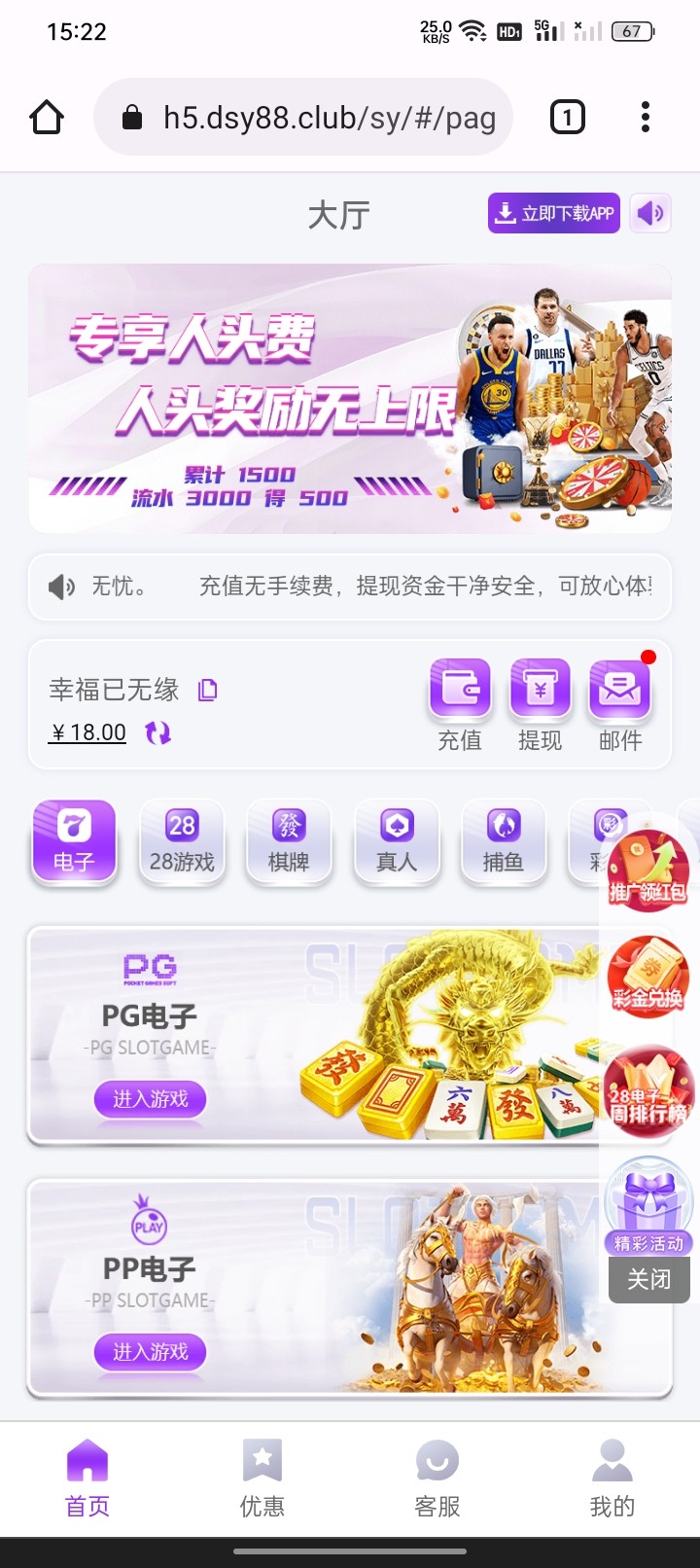Viewport: 700px width, 1568px height.
Task: Tap the 立即下载APP button
Action: point(554,213)
